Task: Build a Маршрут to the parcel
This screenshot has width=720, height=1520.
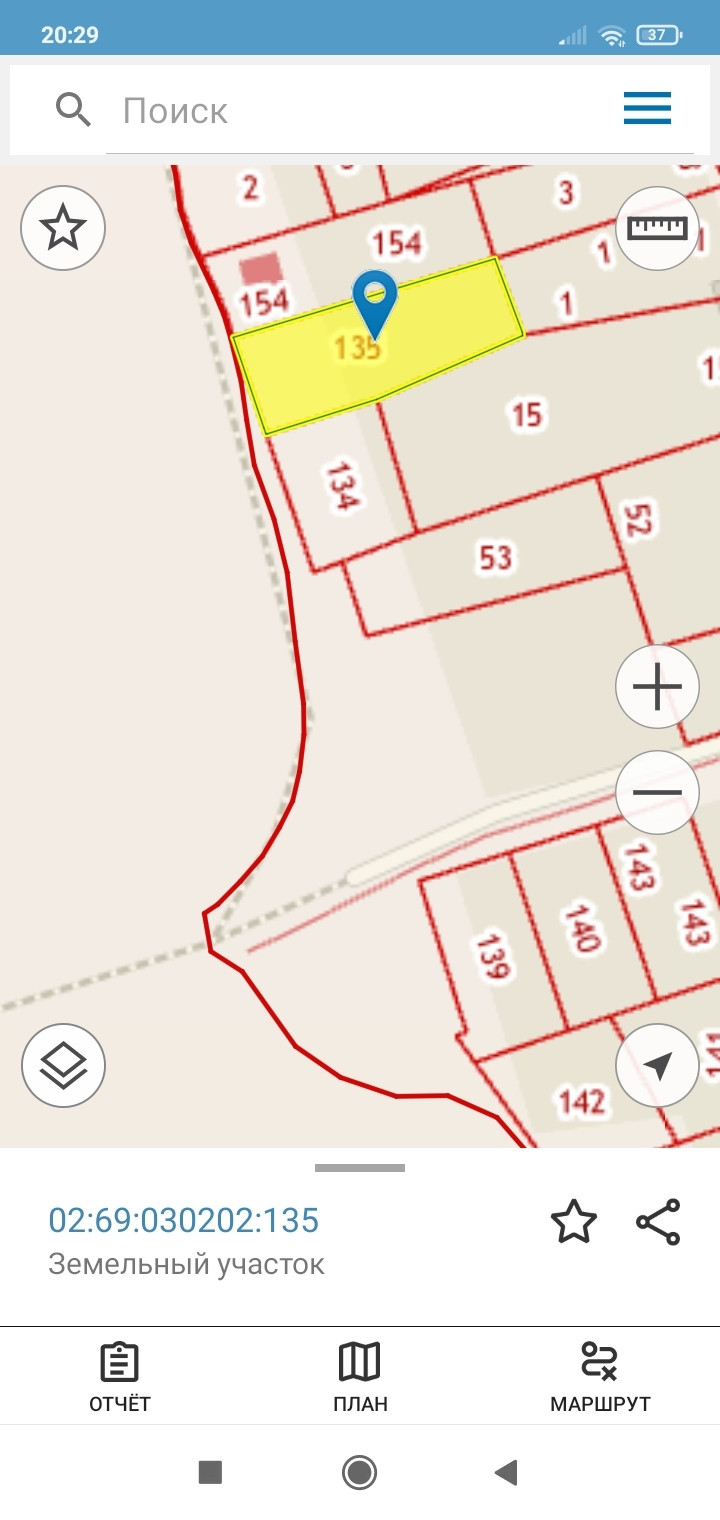Action: coord(600,1377)
